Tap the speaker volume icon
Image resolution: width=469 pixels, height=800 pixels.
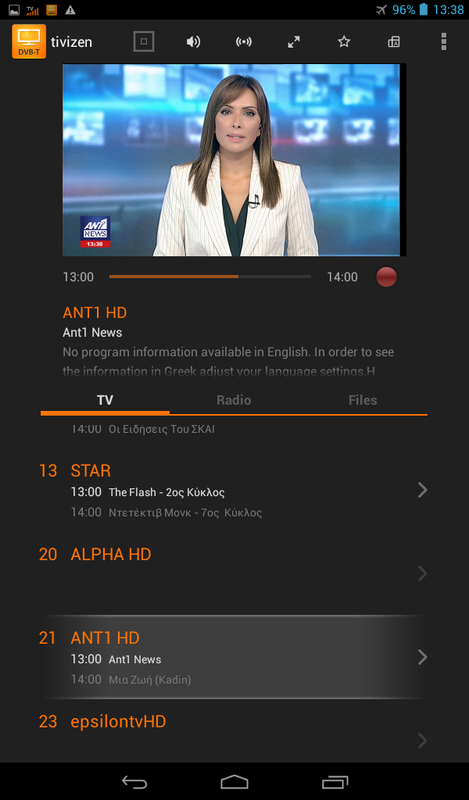click(x=193, y=42)
